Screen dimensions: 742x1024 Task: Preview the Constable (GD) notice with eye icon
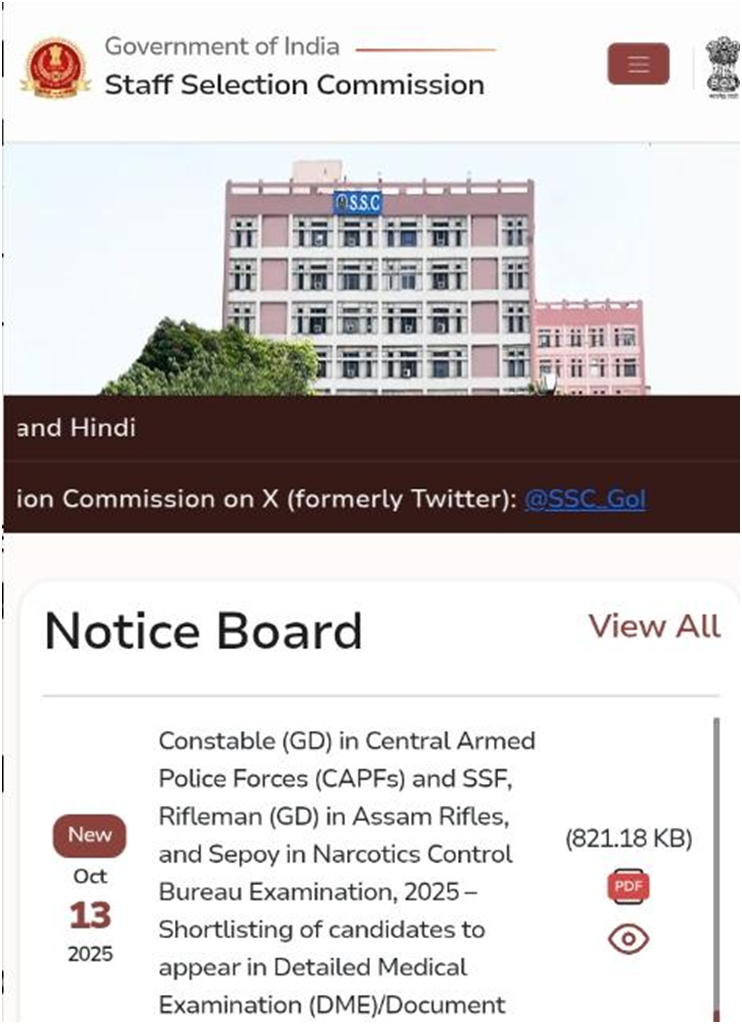[x=629, y=939]
